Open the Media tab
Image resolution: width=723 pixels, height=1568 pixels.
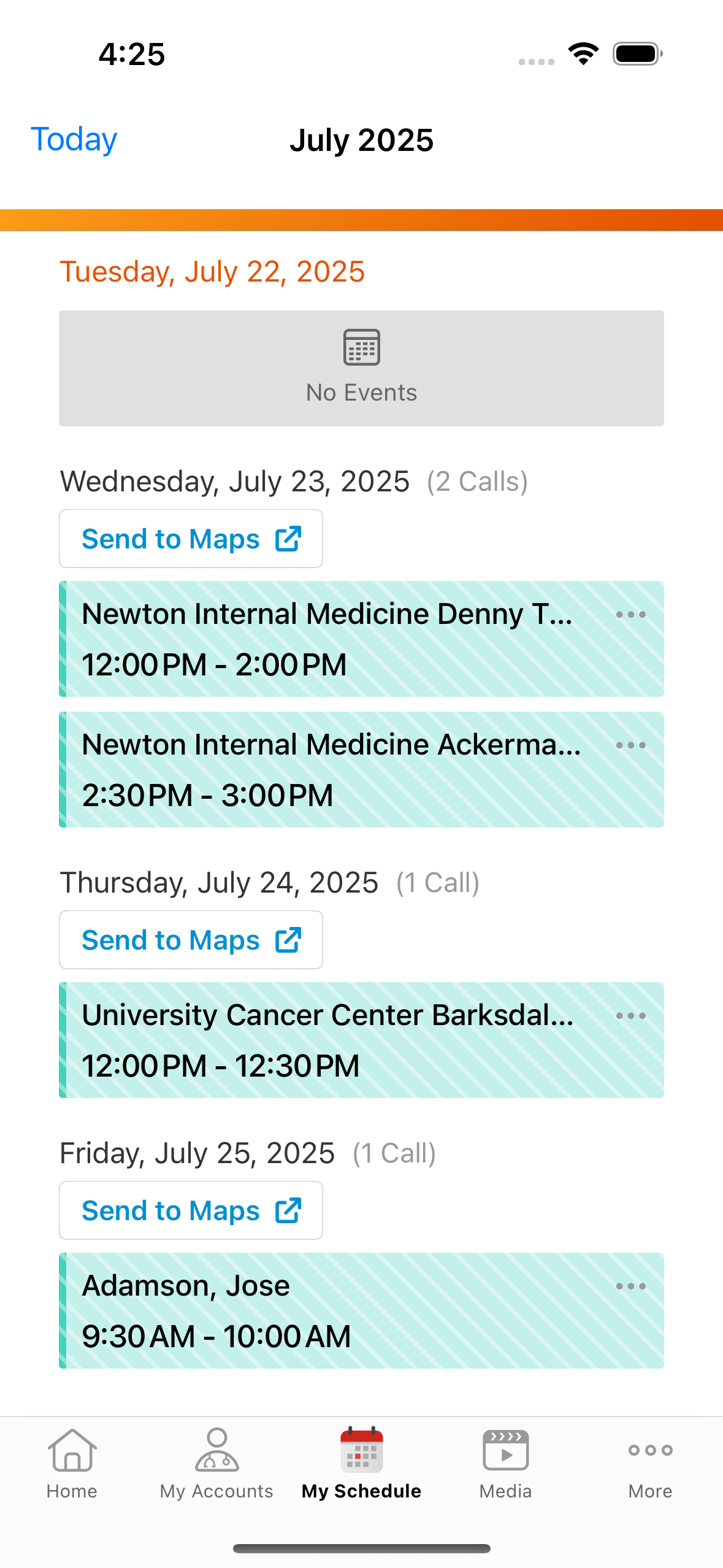tap(506, 1464)
